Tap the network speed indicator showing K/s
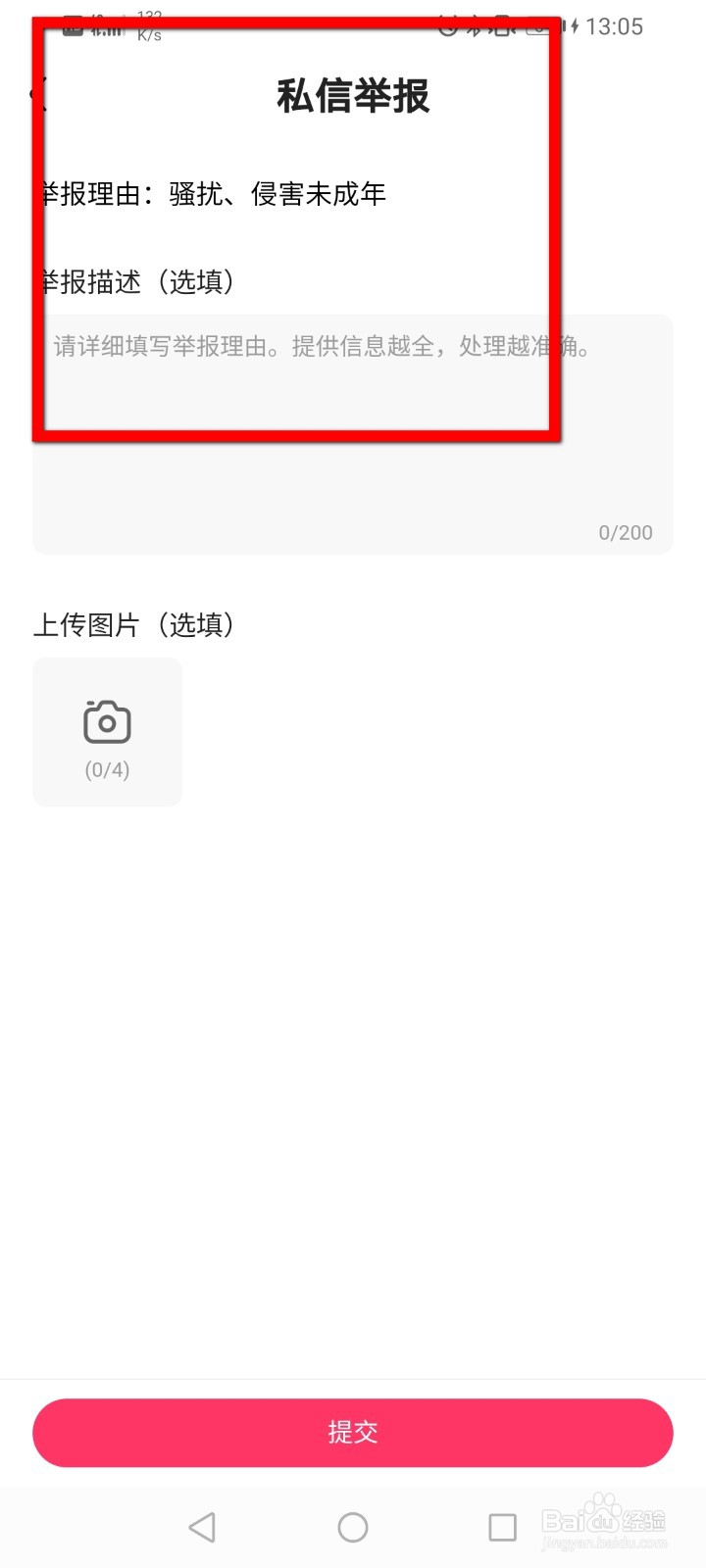The width and height of the screenshot is (706, 1568). pos(147,26)
